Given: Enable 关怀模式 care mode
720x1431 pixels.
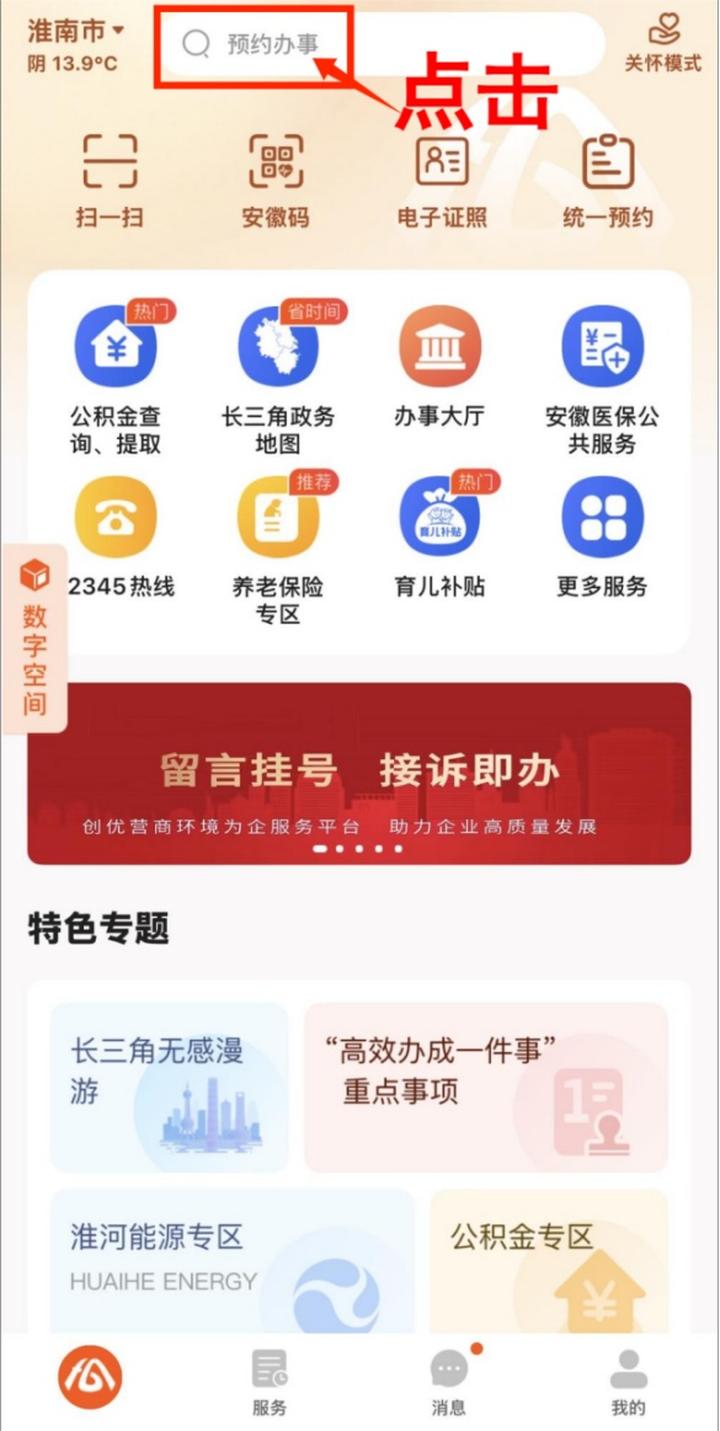Looking at the screenshot, I should click(663, 44).
